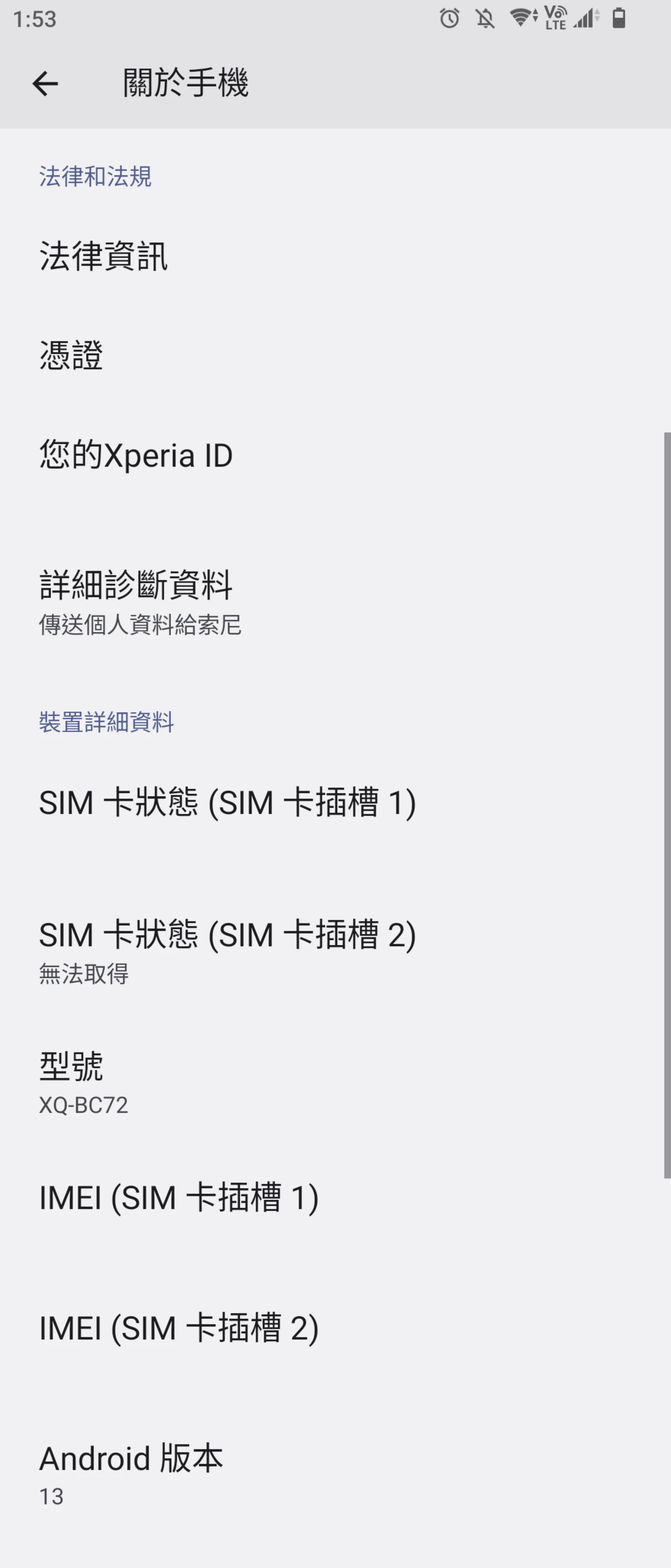This screenshot has height=1568, width=671.
Task: Open 詳細診斷資料 settings
Action: [335, 601]
